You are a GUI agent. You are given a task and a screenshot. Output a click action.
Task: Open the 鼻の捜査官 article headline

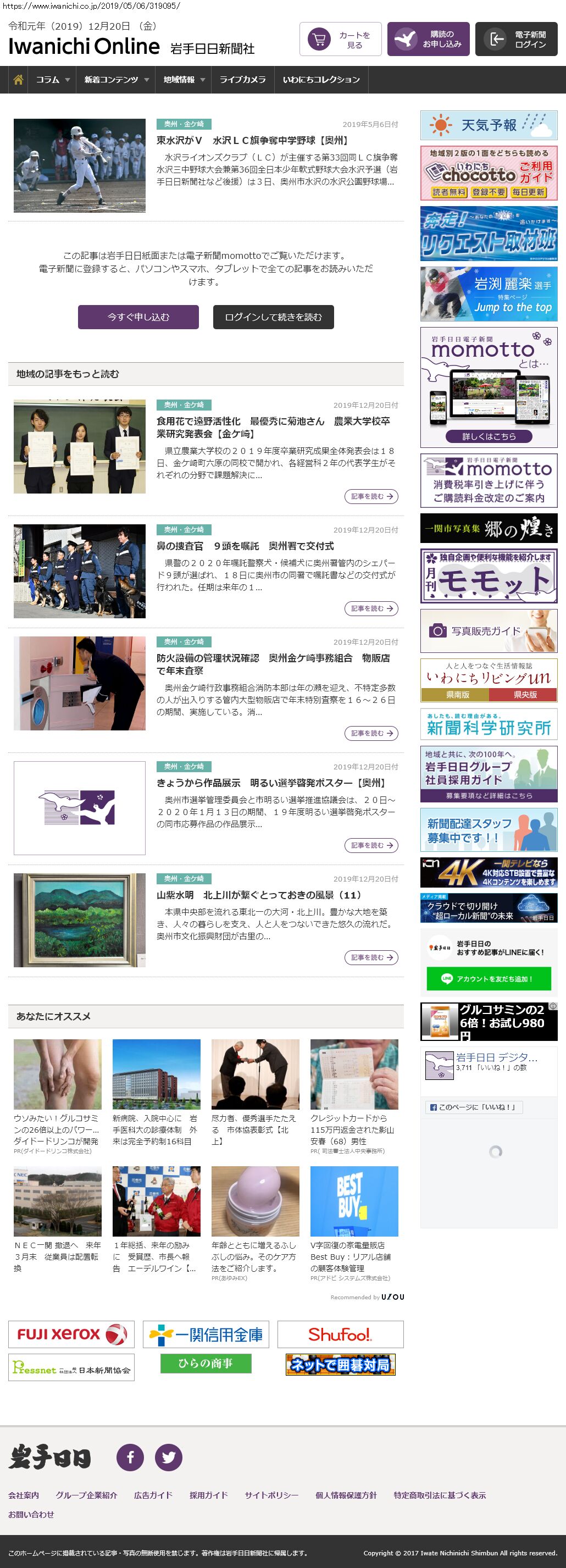tap(245, 546)
